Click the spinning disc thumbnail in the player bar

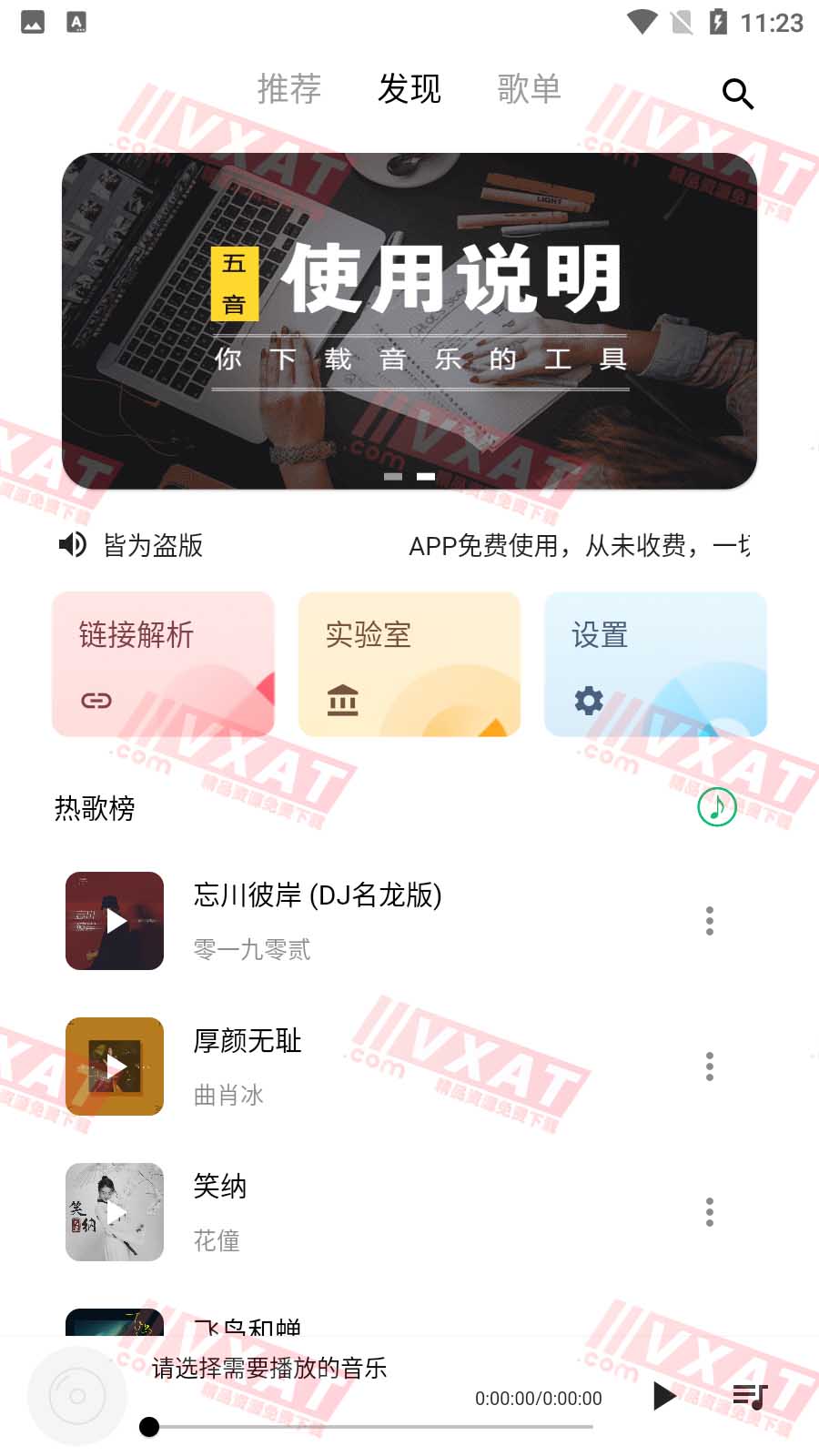pos(77,1395)
